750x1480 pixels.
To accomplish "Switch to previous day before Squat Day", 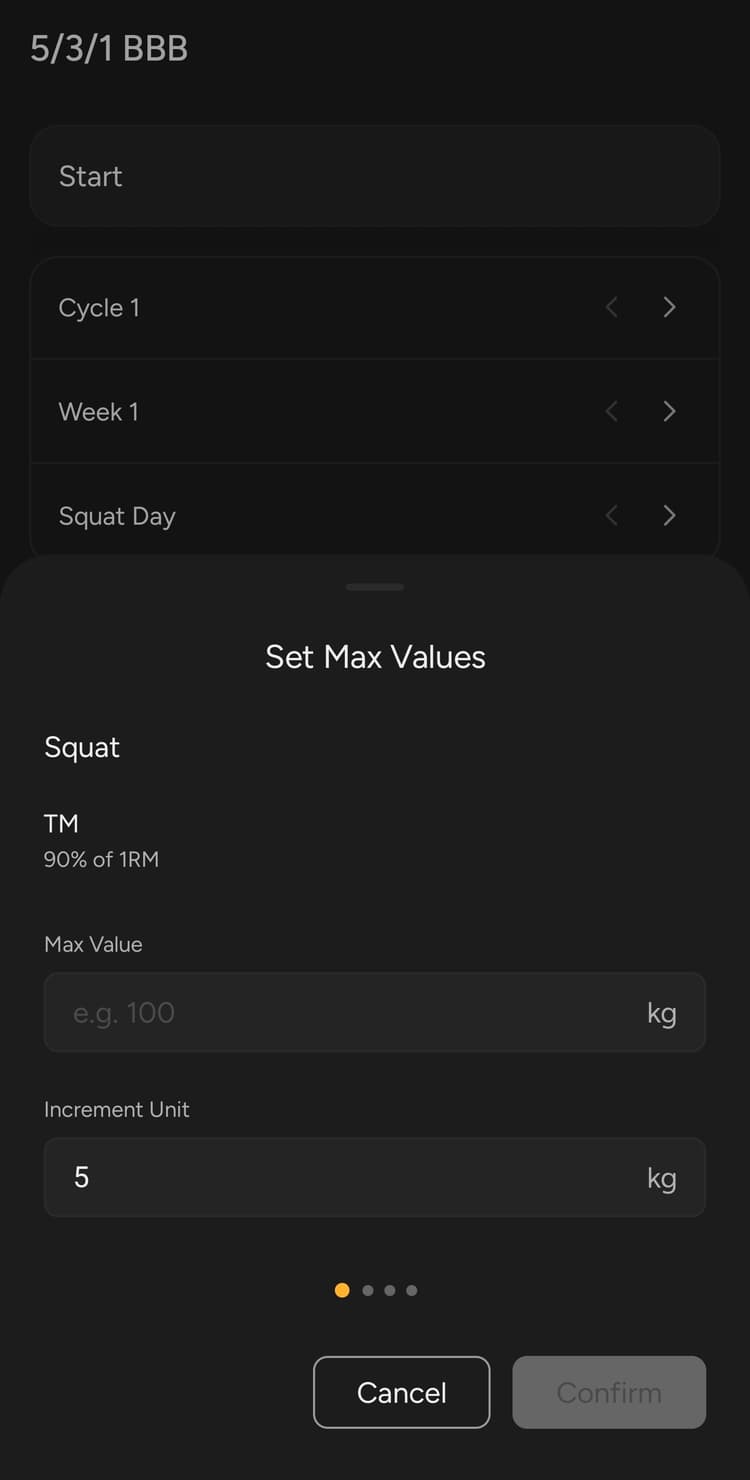I will (x=612, y=515).
